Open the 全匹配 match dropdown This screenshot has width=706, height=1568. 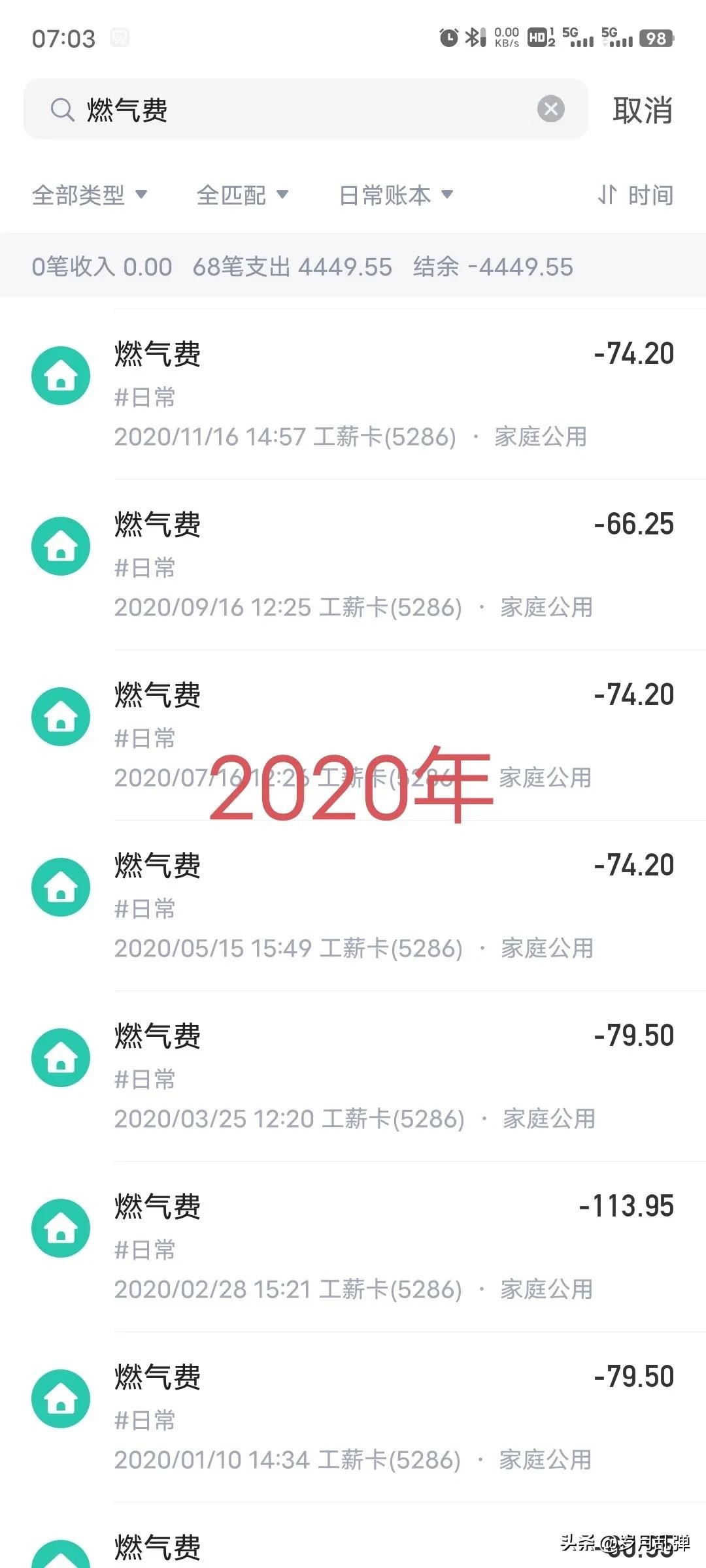point(243,195)
